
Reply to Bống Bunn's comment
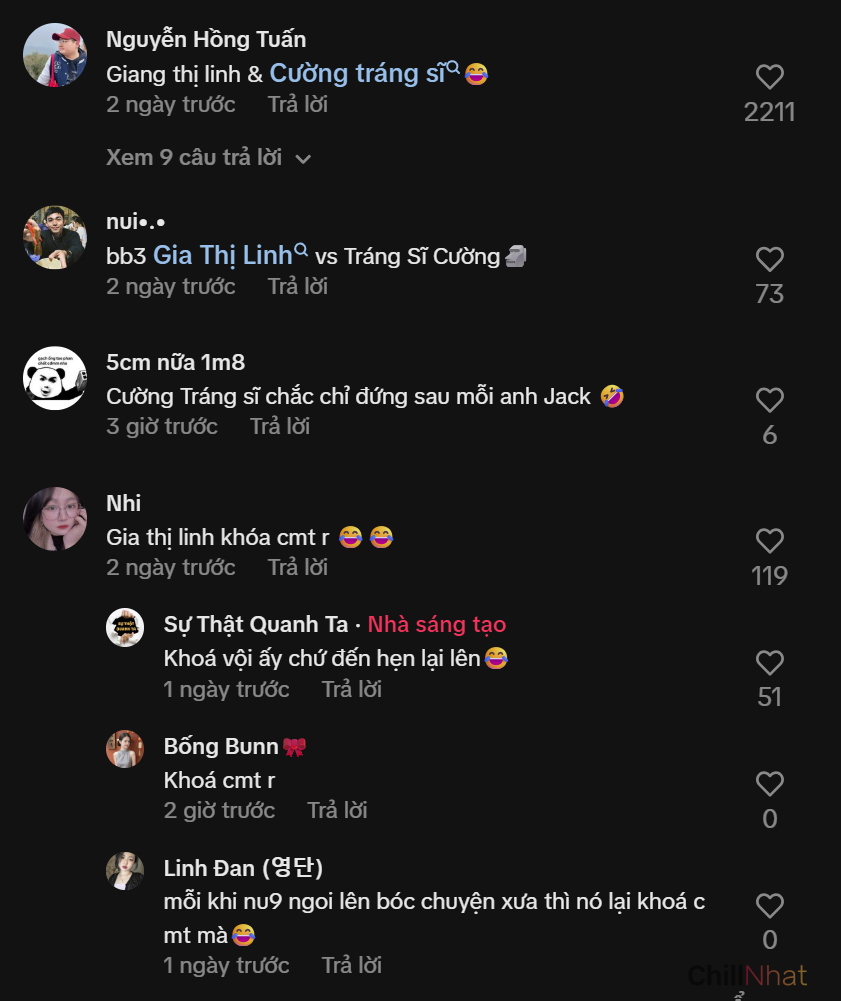[x=337, y=811]
